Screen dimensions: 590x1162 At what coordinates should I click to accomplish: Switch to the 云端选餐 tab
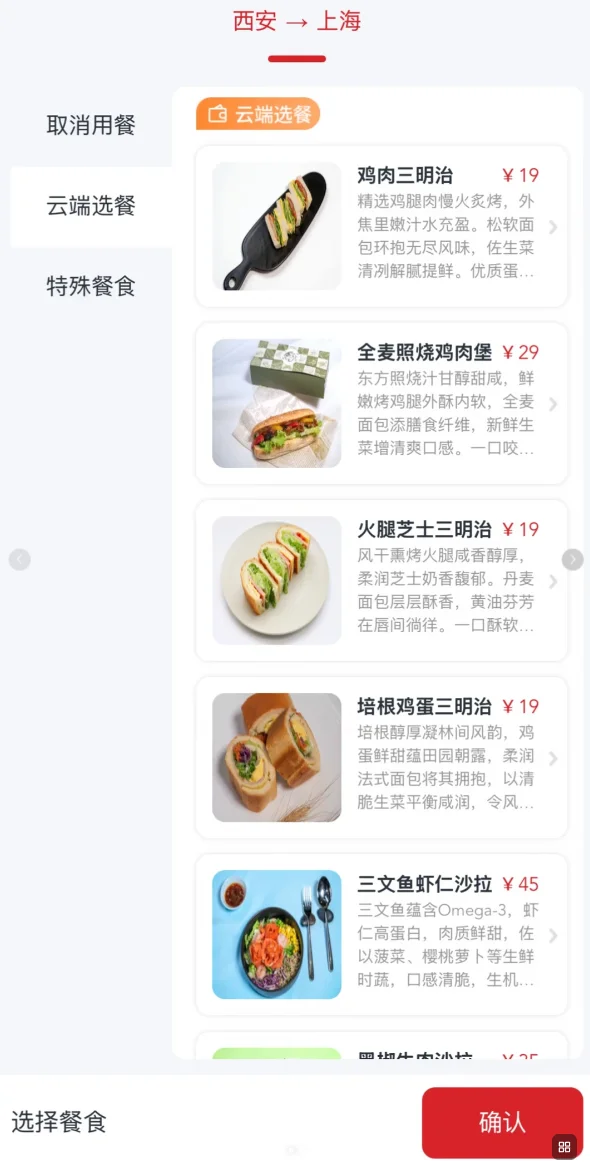pos(91,206)
